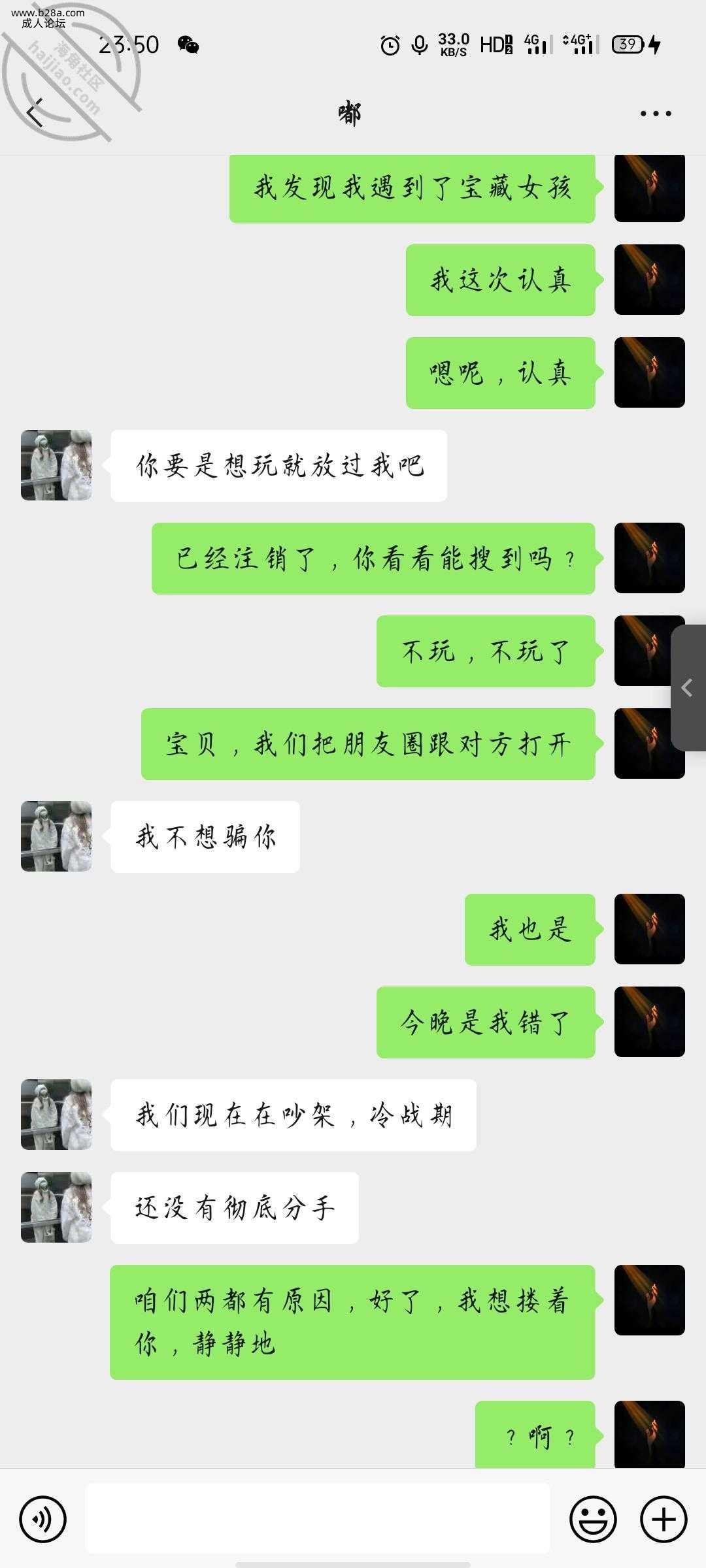
Task: Open the emoji picker
Action: tap(593, 1519)
